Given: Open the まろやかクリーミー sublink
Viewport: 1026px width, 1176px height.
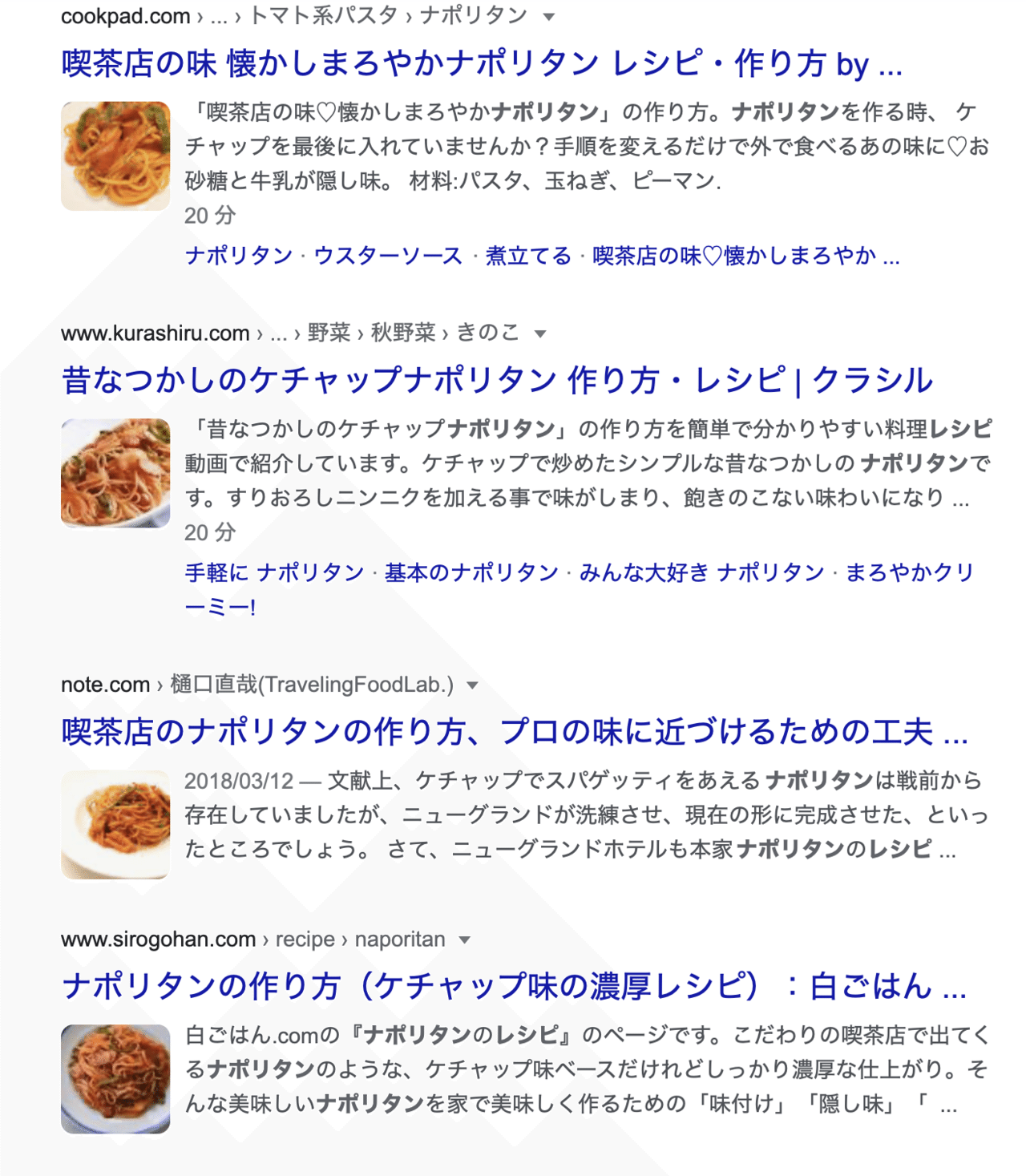Looking at the screenshot, I should (909, 572).
